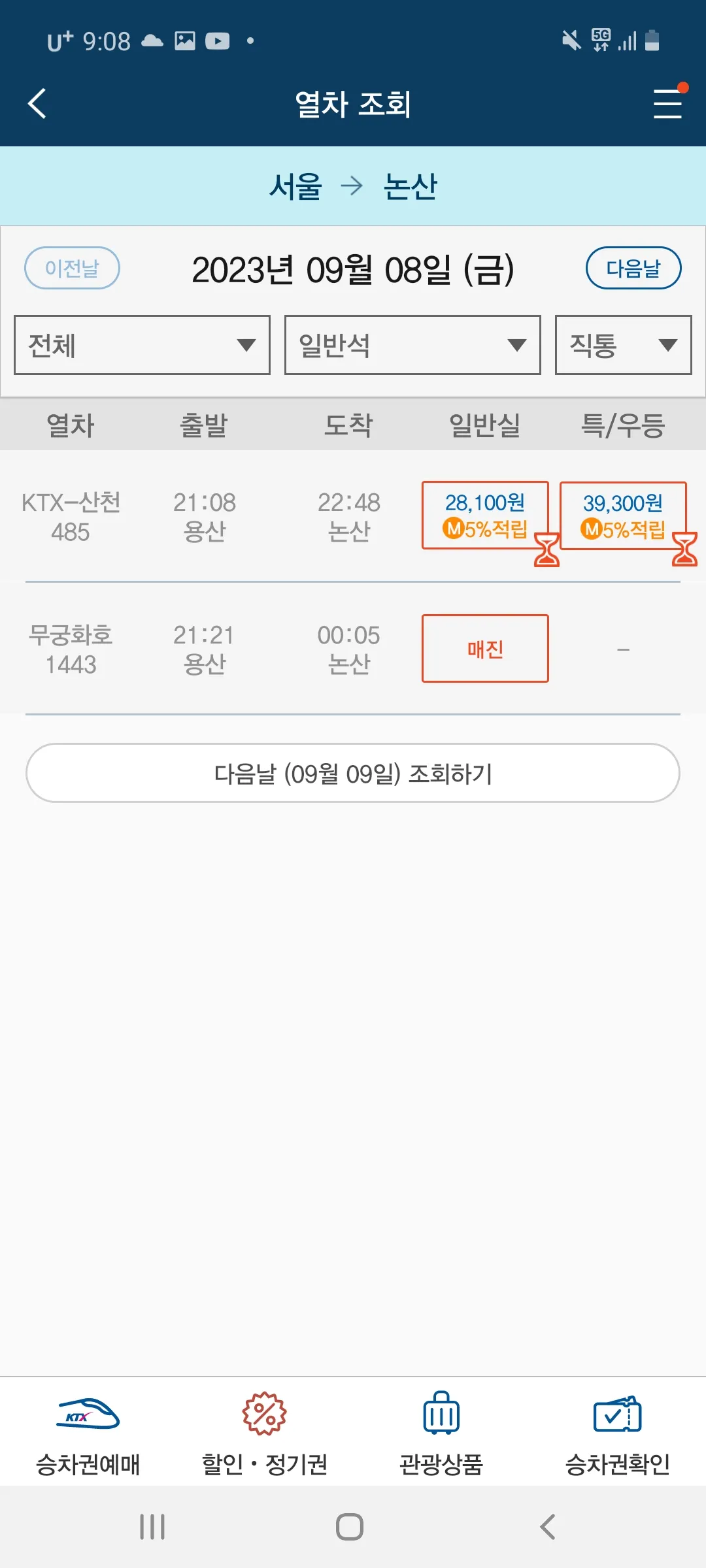The image size is (706, 1568).
Task: Tap the 이전날 button
Action: click(x=72, y=268)
